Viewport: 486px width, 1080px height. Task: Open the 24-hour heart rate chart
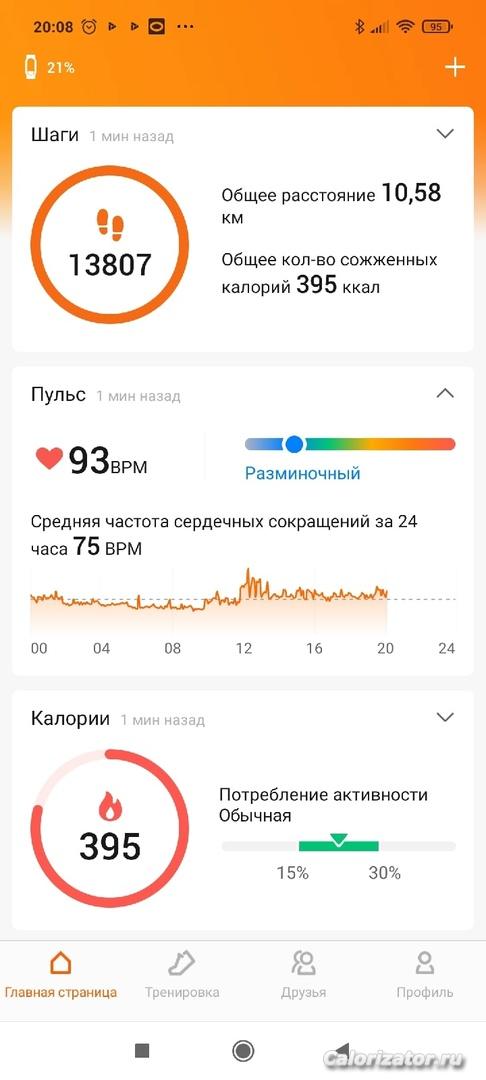242,610
